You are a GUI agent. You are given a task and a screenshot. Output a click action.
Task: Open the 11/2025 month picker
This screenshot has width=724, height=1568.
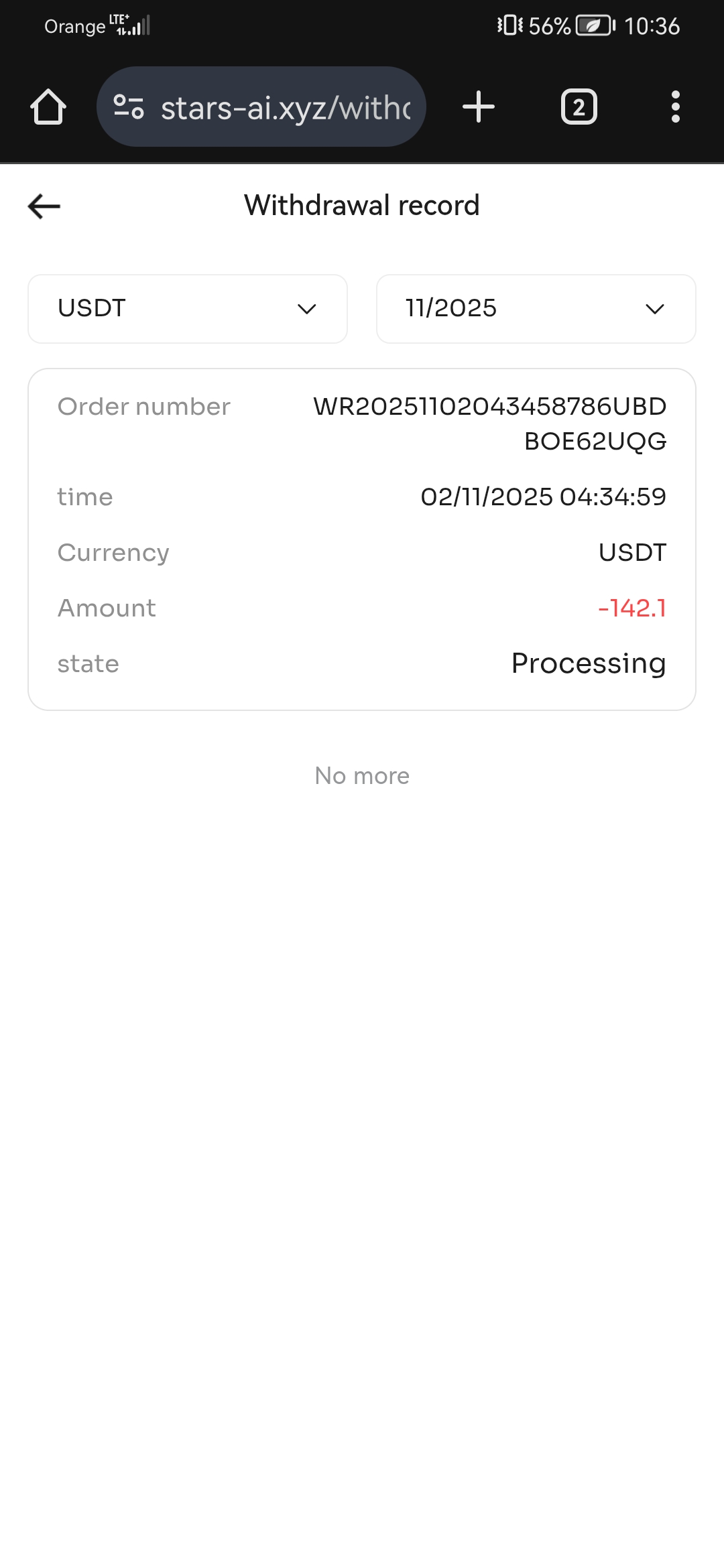pyautogui.click(x=536, y=309)
